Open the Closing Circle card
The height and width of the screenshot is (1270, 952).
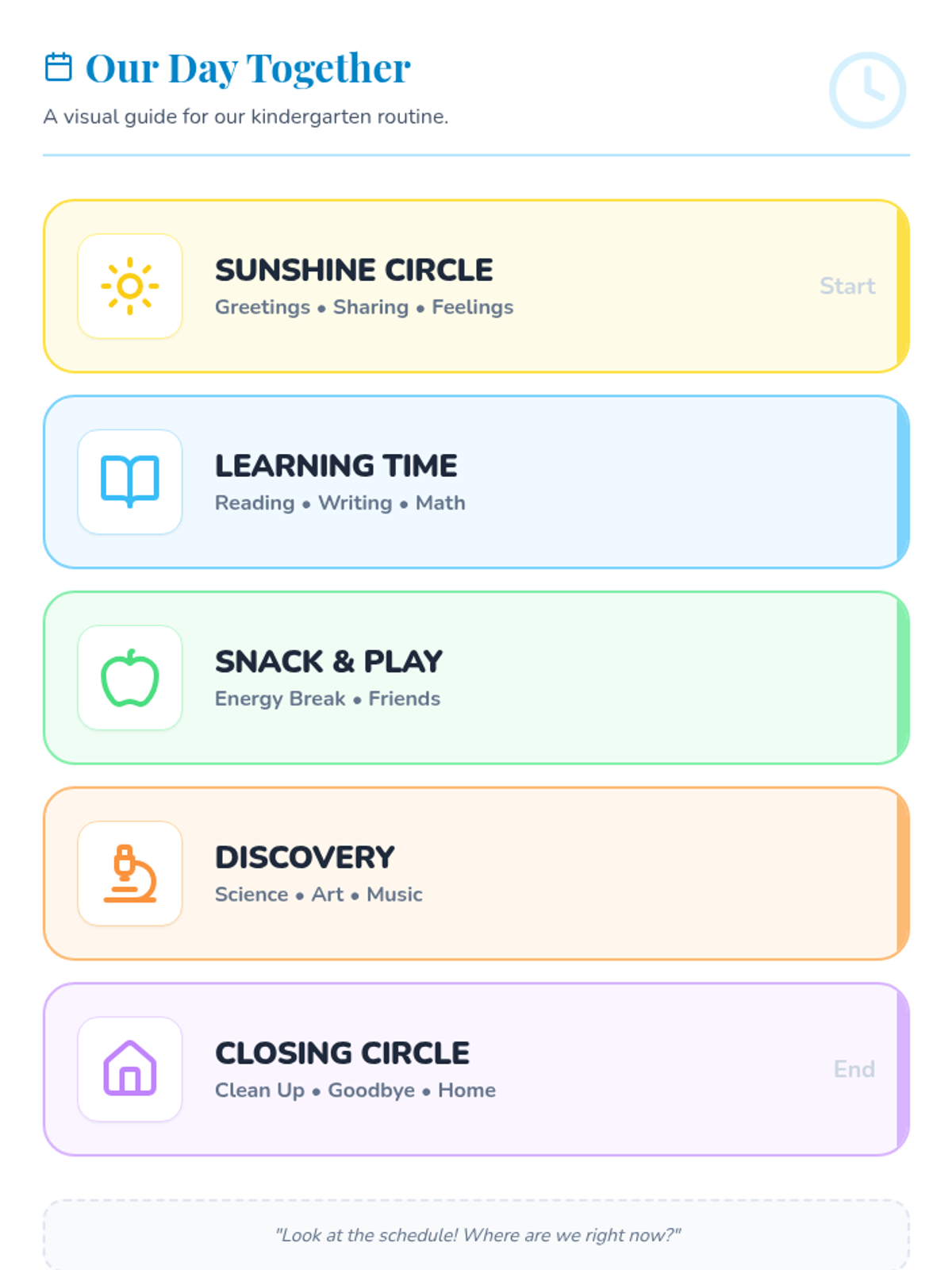tap(476, 1069)
